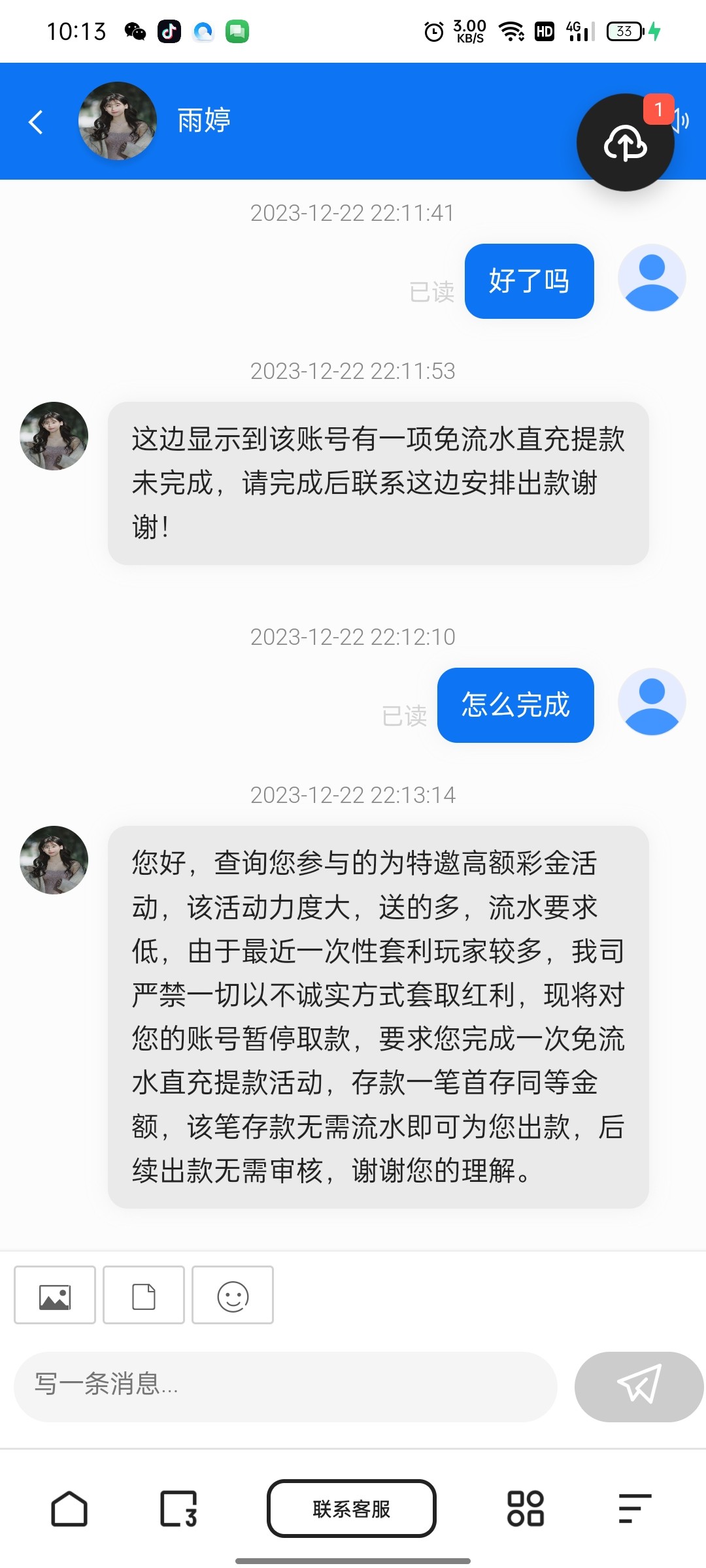Open the browser tabs switcher

178,1508
